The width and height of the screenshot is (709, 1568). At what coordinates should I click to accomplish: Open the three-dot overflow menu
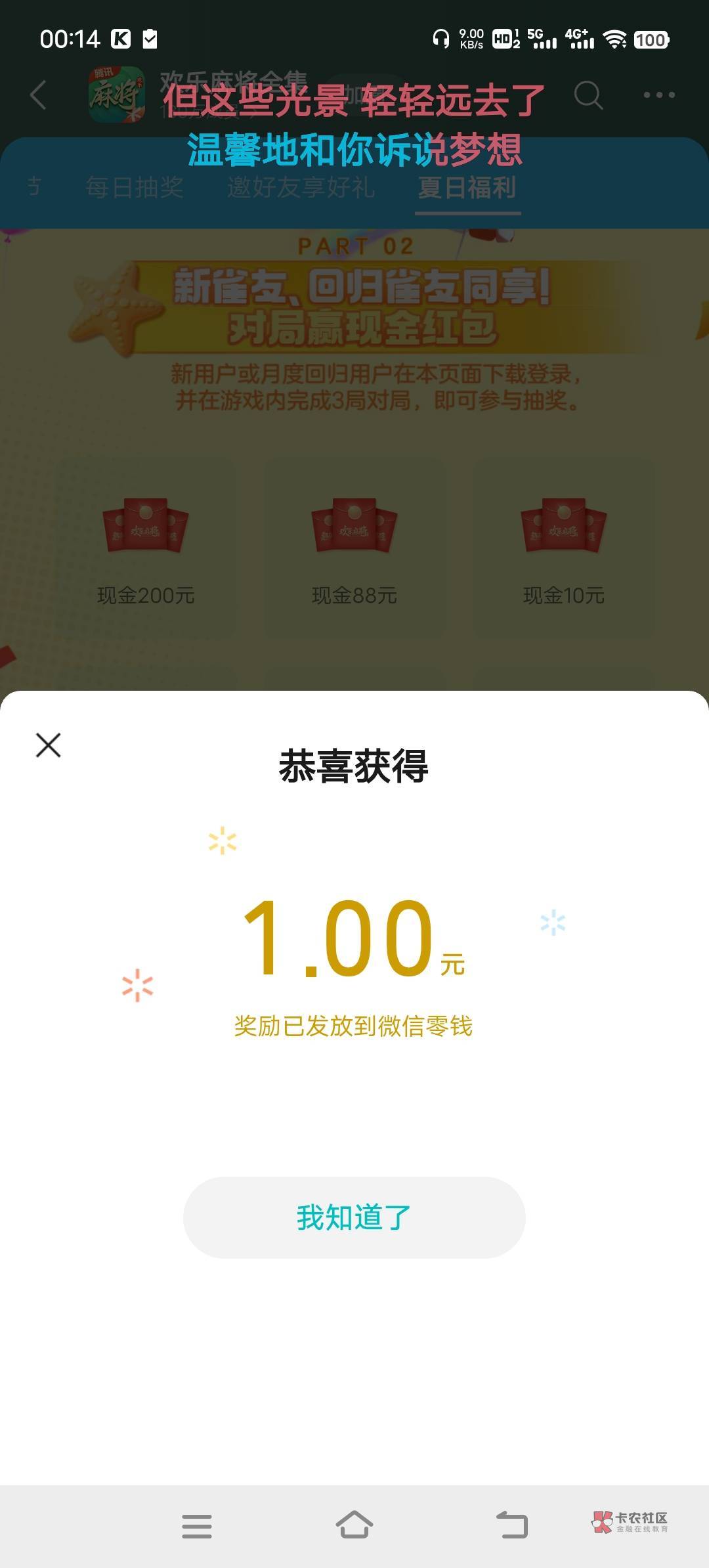(x=659, y=95)
